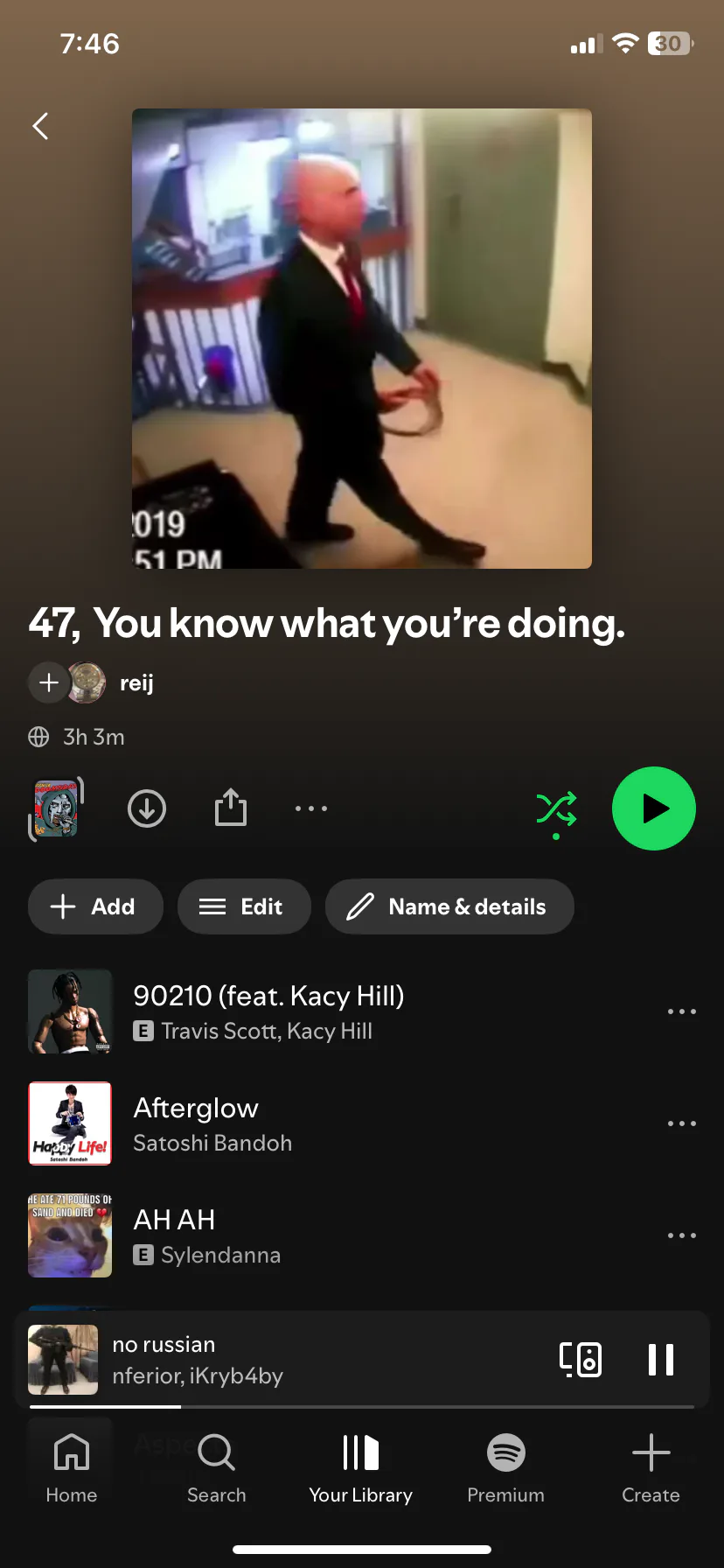Play the playlist with the green button

point(654,808)
